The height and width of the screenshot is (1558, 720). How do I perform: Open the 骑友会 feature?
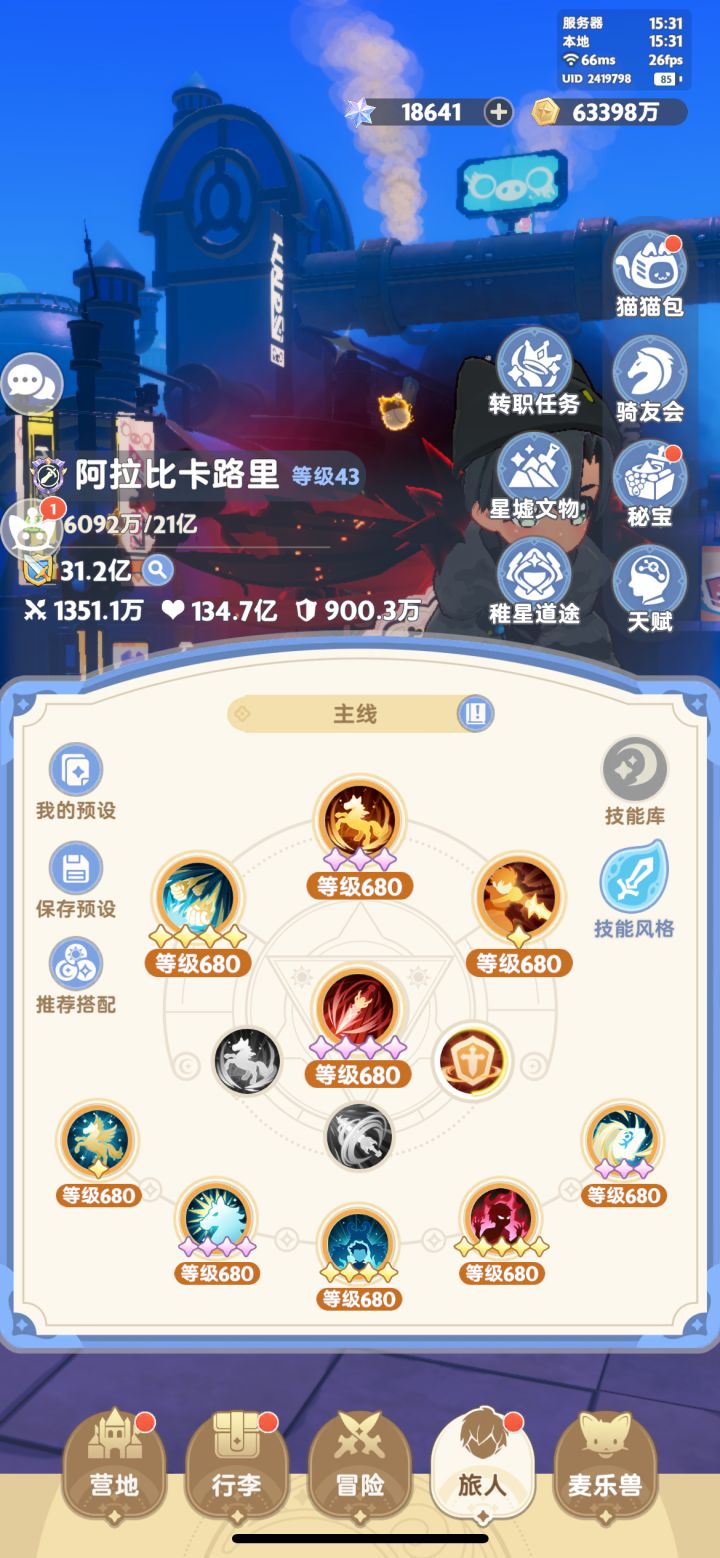click(647, 374)
